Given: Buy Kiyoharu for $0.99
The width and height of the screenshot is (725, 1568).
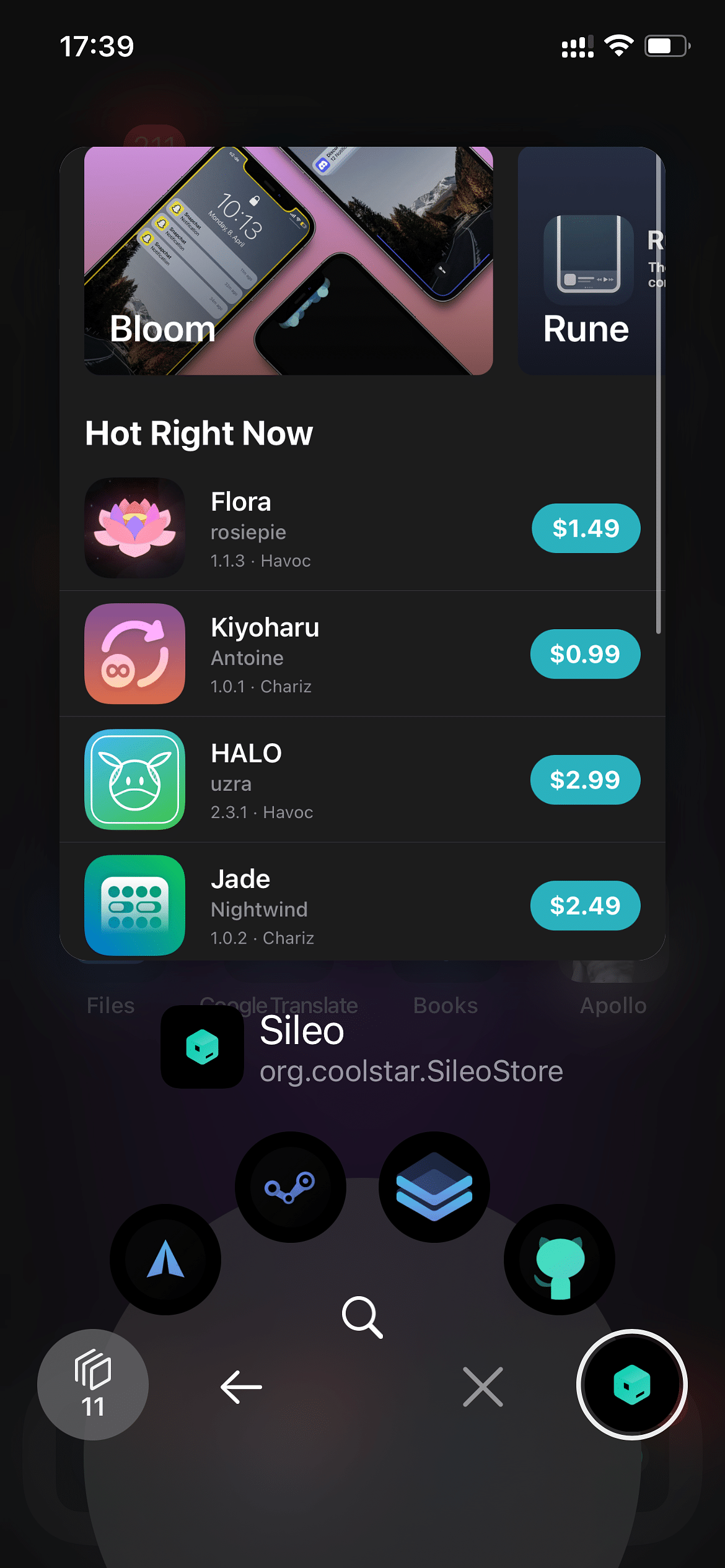Looking at the screenshot, I should point(585,654).
